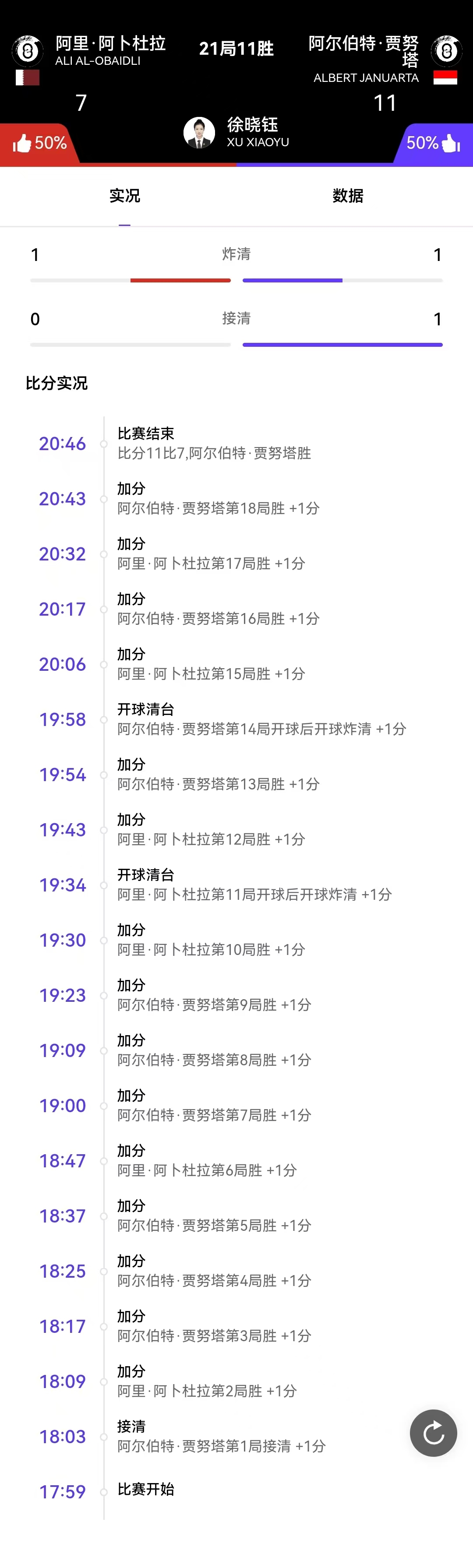Refresh the live score feed
Screen dimensions: 473x1568
click(x=433, y=1433)
